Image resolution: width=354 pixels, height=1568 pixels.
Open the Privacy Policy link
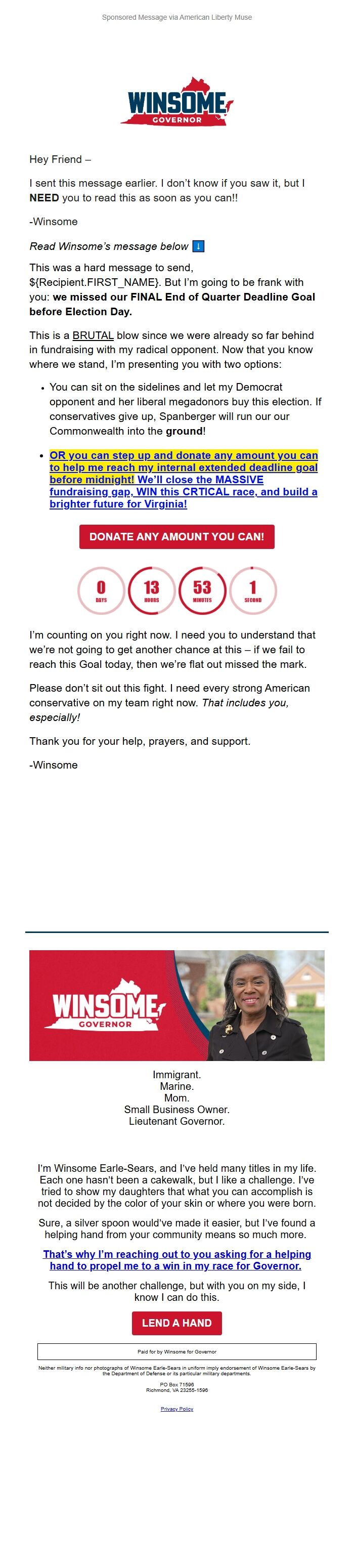coord(176,1409)
